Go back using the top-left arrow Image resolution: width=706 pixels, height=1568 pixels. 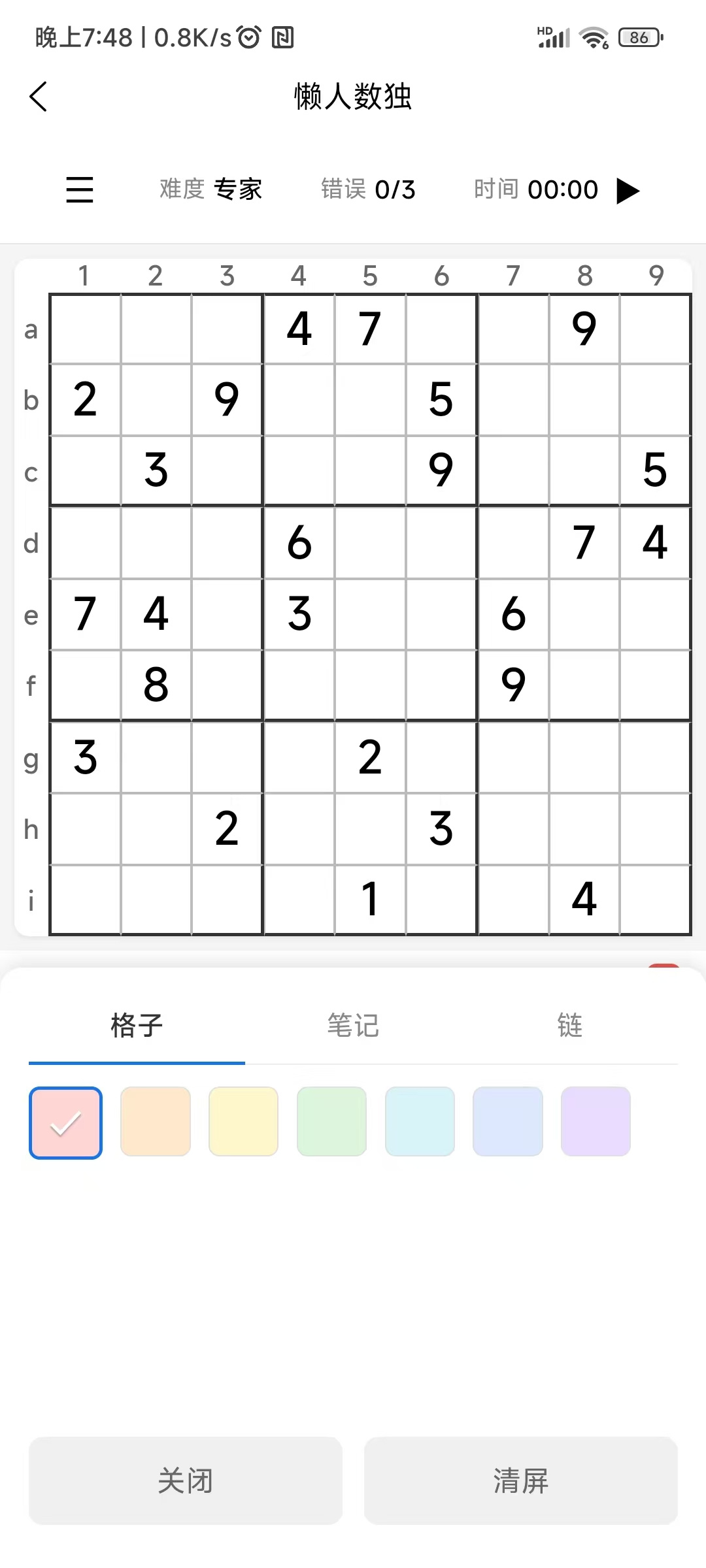[39, 97]
